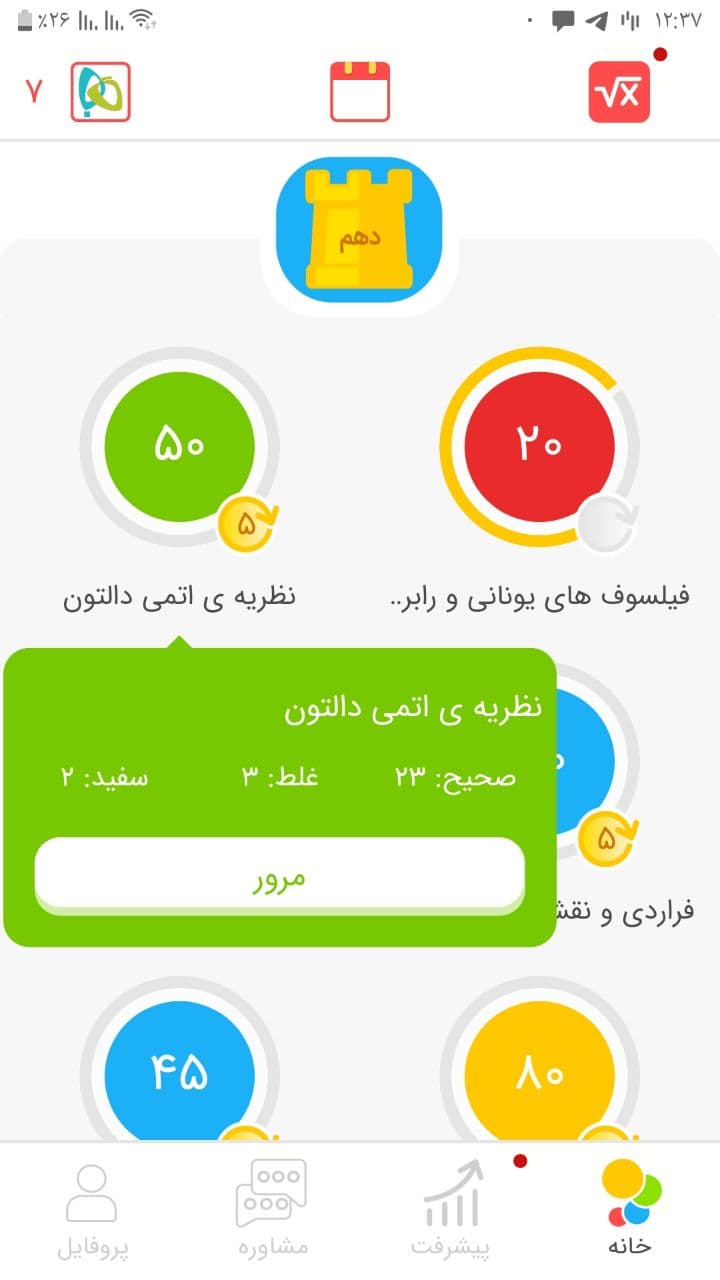Tap the مرور review button

click(280, 877)
